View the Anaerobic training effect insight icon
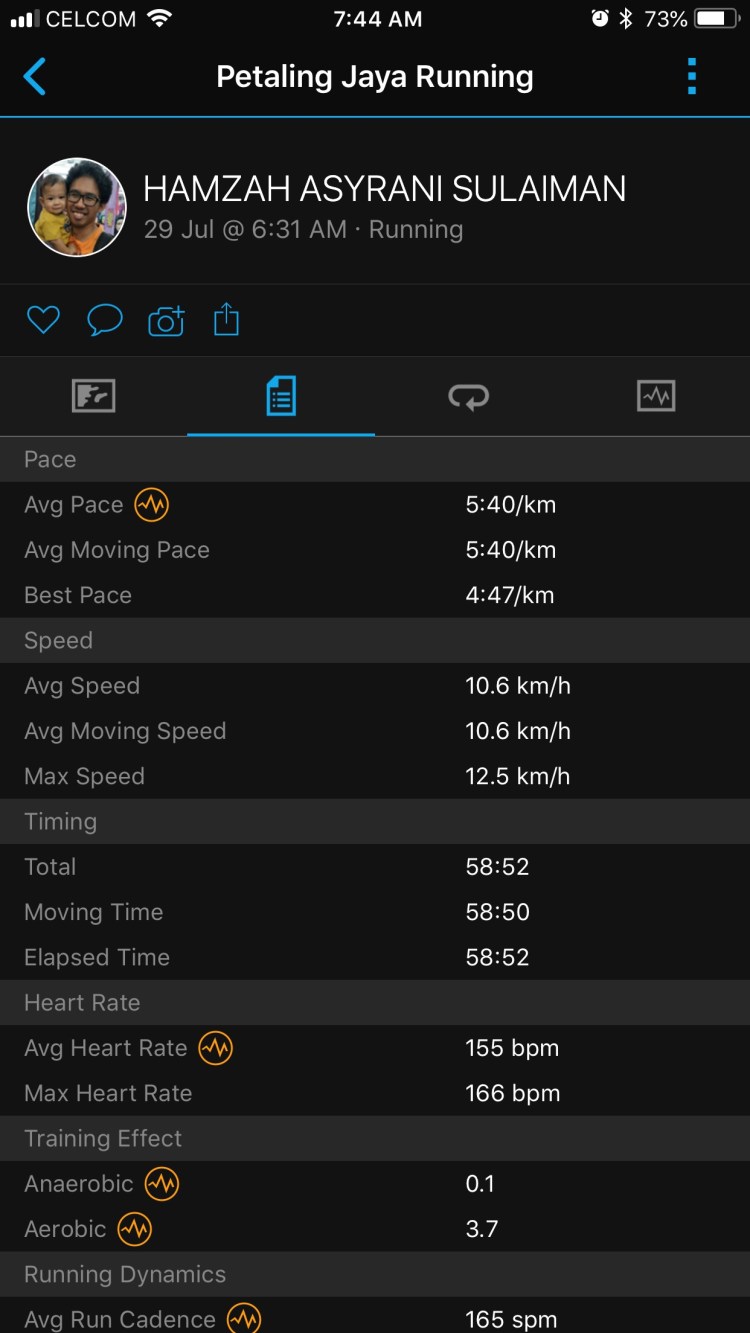This screenshot has width=750, height=1333. tap(162, 1184)
